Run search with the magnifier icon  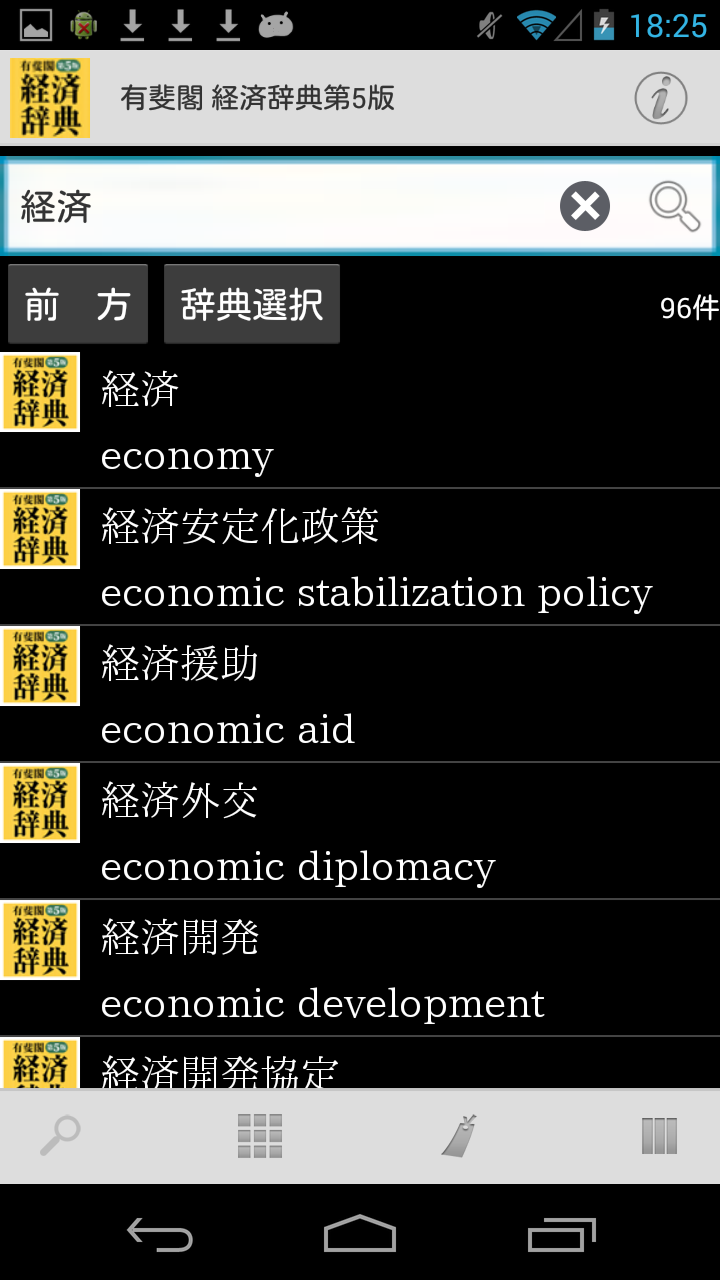tap(674, 206)
